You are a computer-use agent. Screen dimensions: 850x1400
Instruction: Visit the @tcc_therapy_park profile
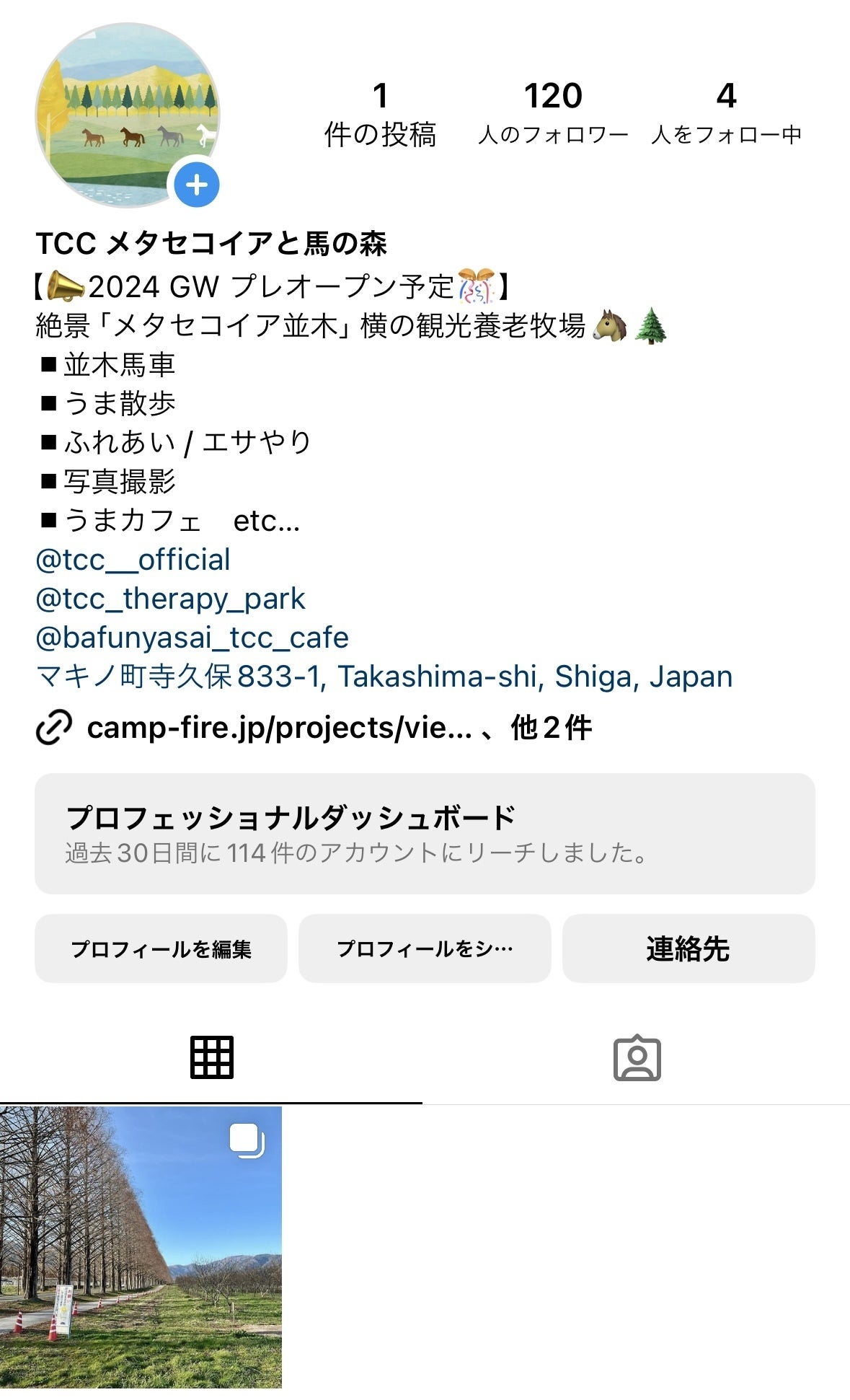(x=171, y=599)
